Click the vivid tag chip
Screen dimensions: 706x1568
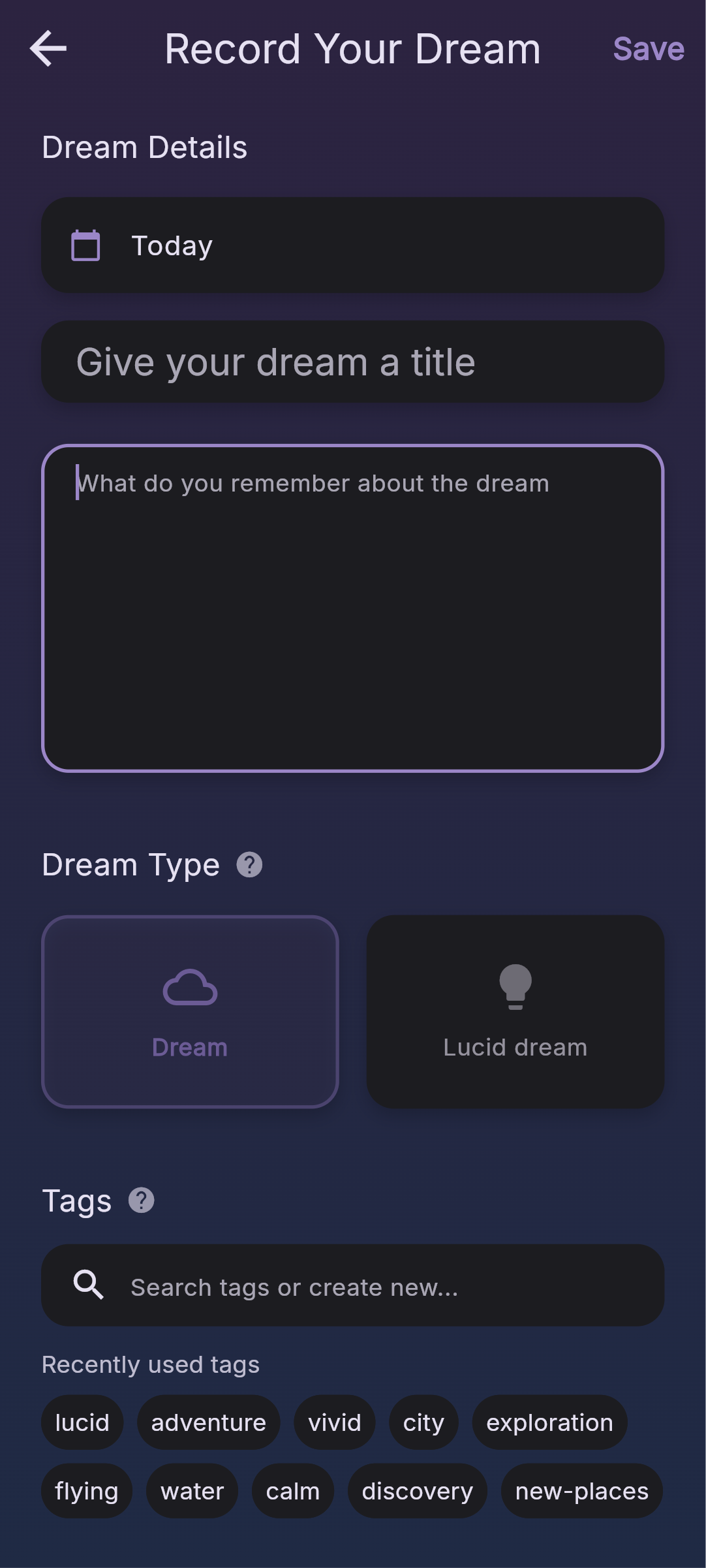(x=335, y=1422)
